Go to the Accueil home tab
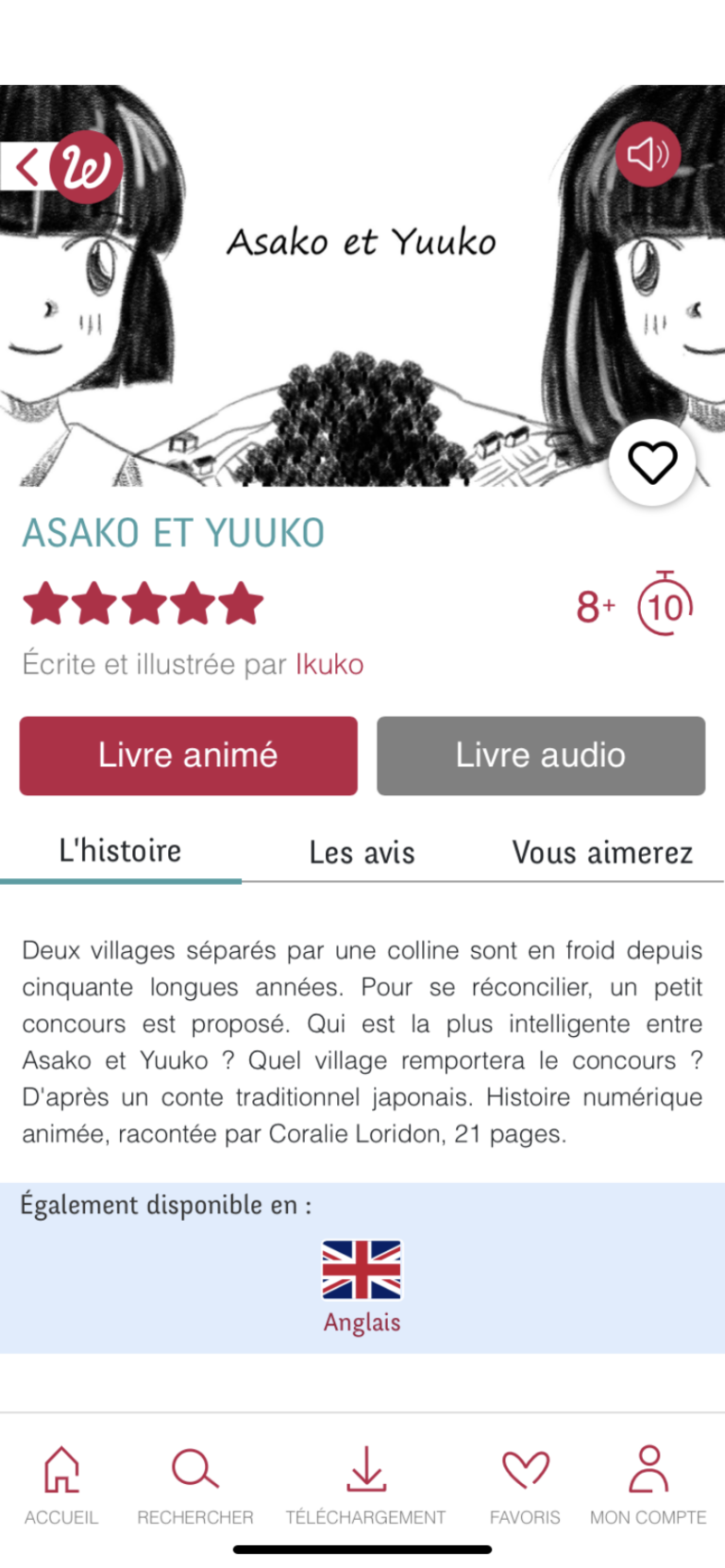Screen dimensions: 725x1568 tap(61, 1484)
